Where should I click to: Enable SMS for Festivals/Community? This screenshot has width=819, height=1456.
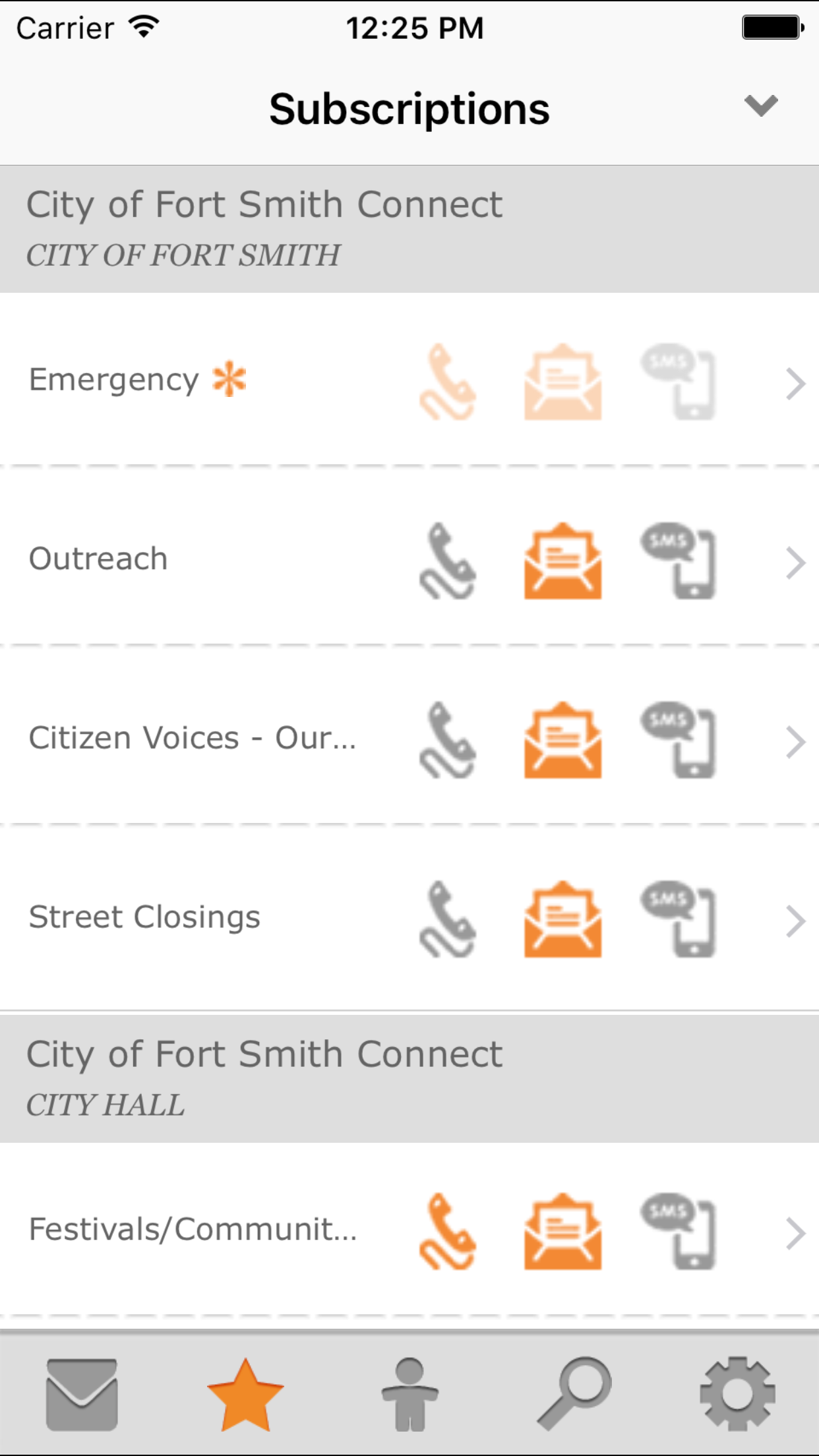tap(679, 1231)
